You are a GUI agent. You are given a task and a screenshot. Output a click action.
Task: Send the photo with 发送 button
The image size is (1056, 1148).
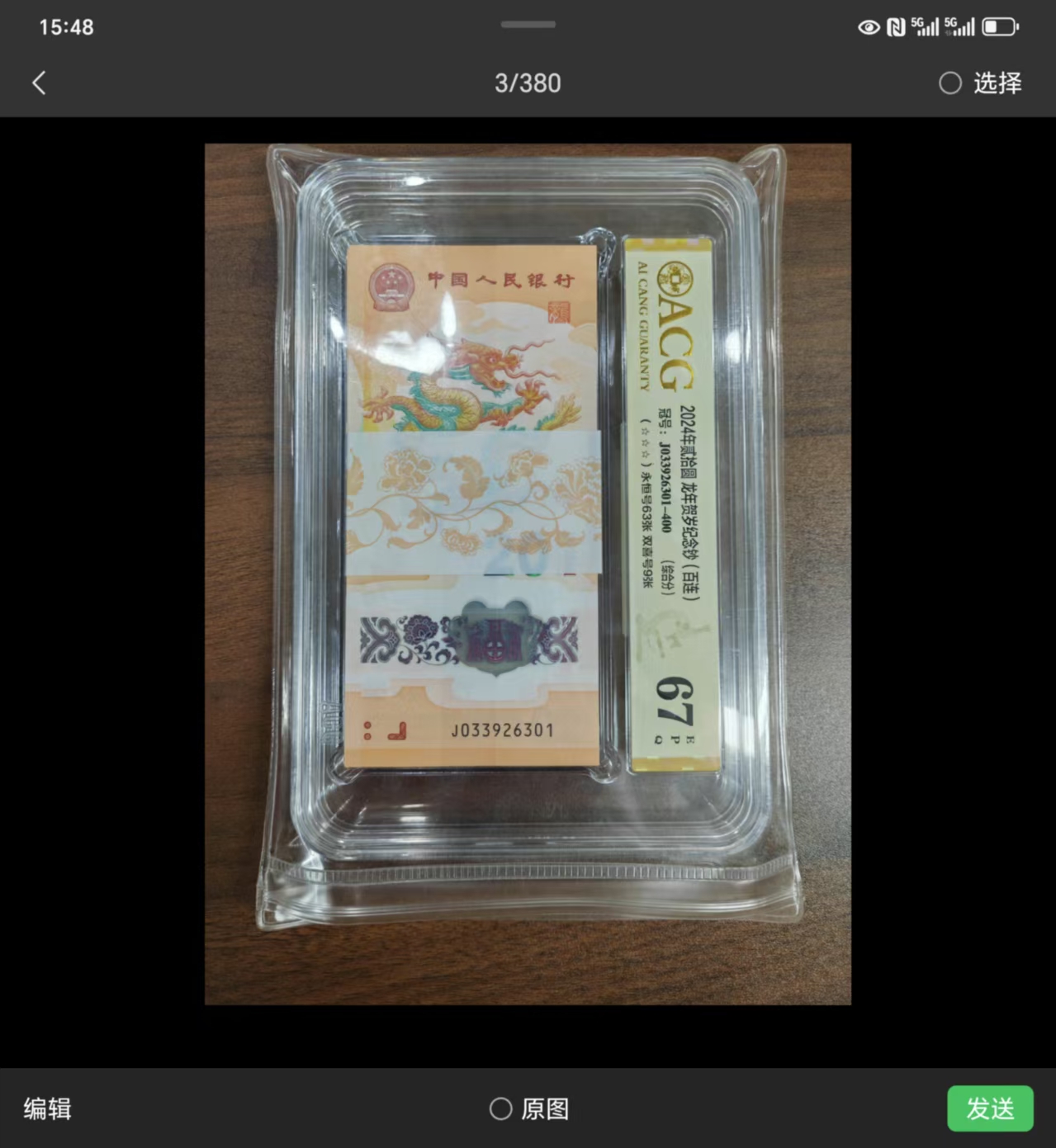[x=989, y=1108]
